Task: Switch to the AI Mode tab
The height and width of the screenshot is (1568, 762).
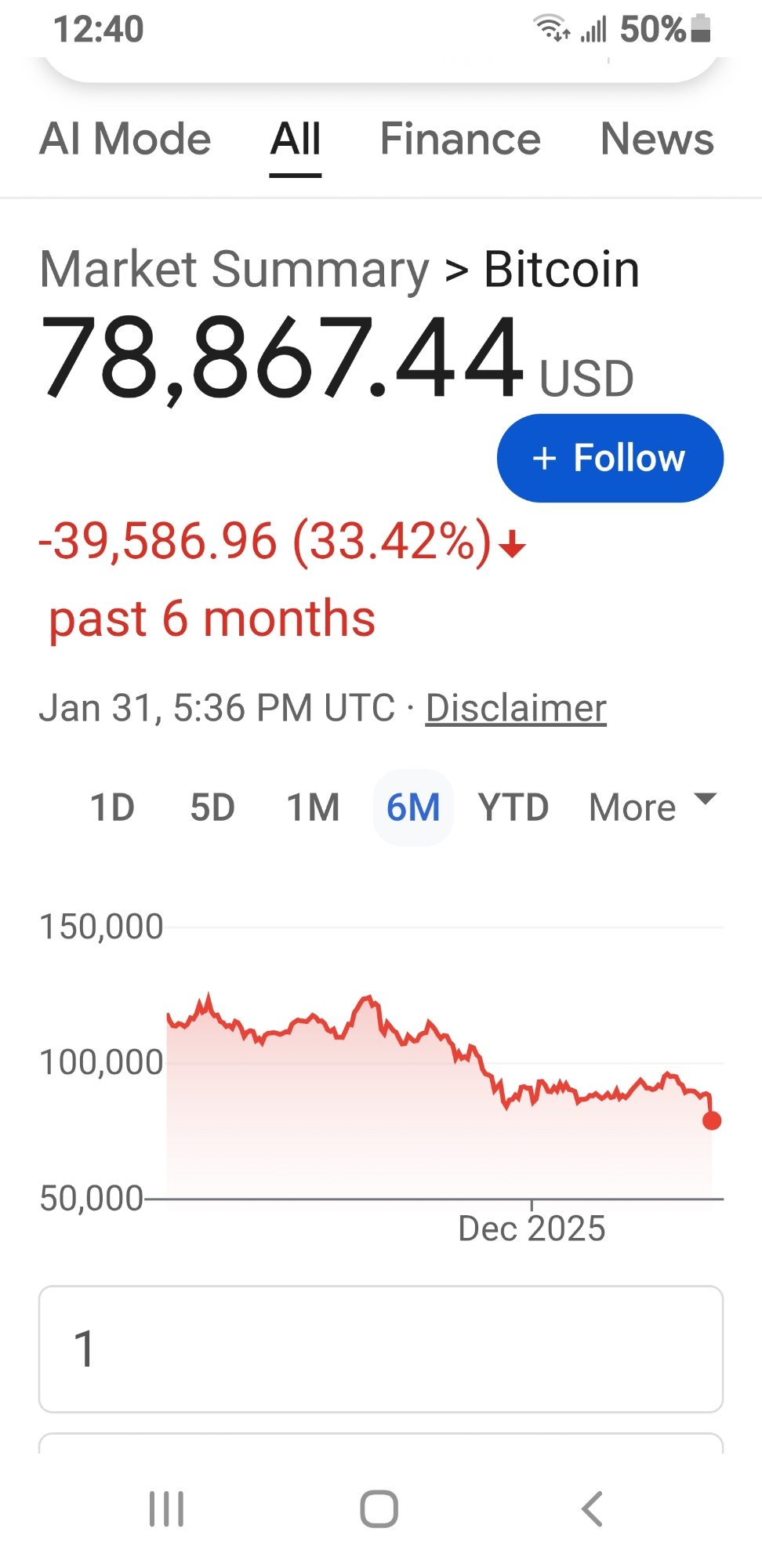Action: [125, 140]
